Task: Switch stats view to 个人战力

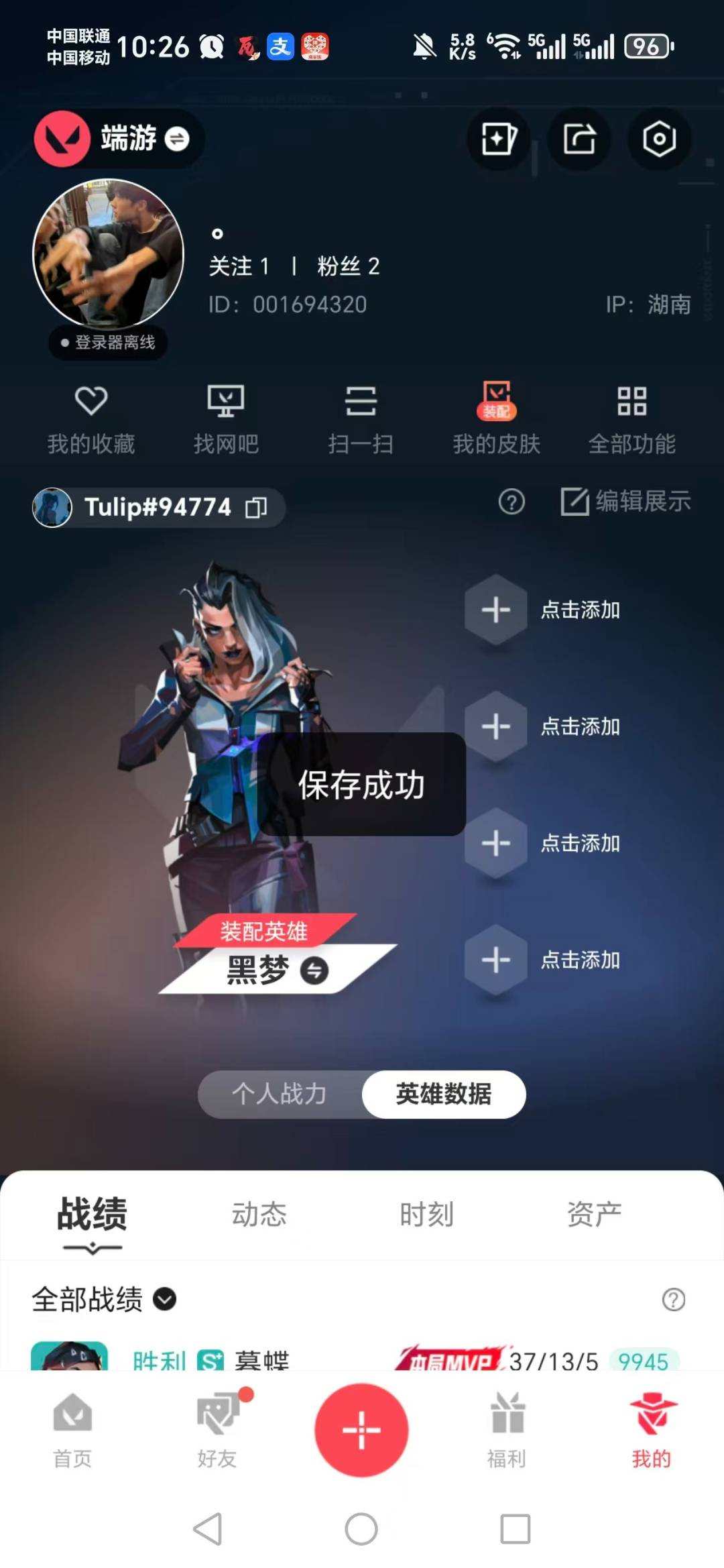Action: pos(282,1093)
